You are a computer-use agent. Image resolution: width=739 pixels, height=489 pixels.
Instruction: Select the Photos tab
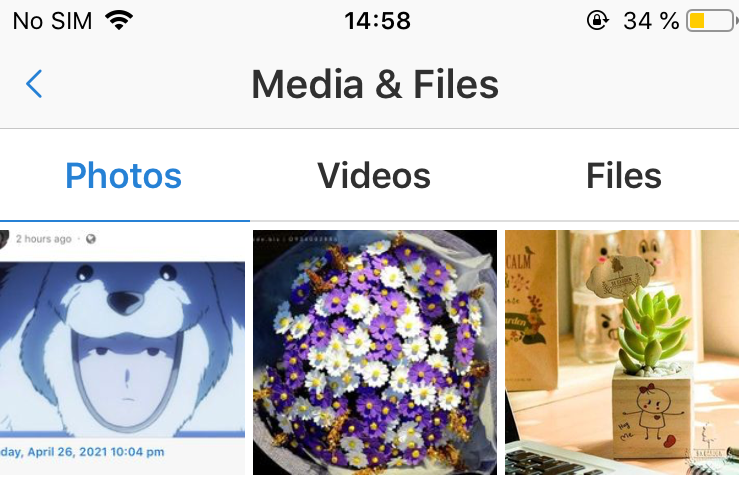124,176
